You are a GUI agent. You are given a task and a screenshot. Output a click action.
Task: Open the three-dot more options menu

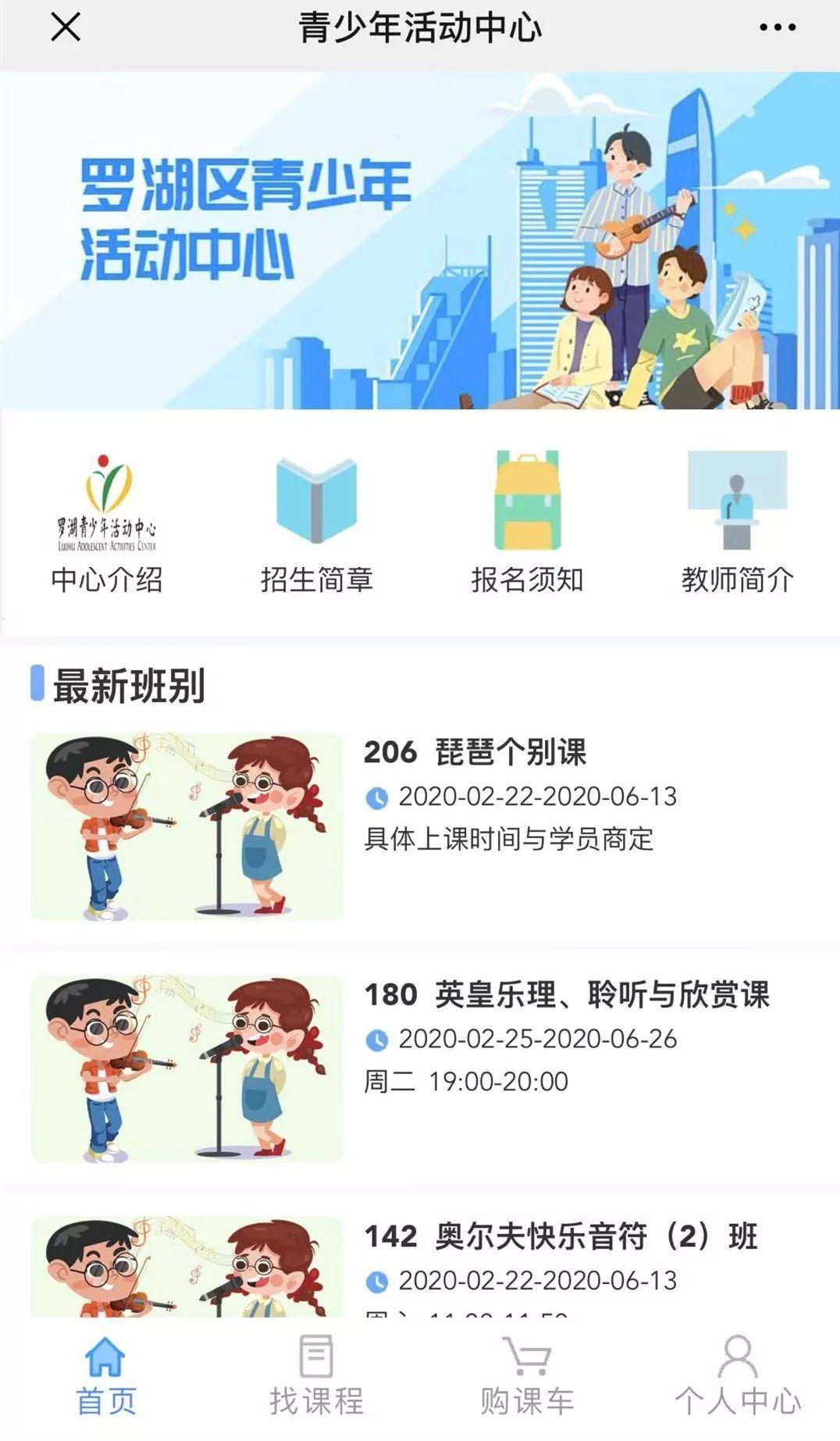pyautogui.click(x=777, y=28)
